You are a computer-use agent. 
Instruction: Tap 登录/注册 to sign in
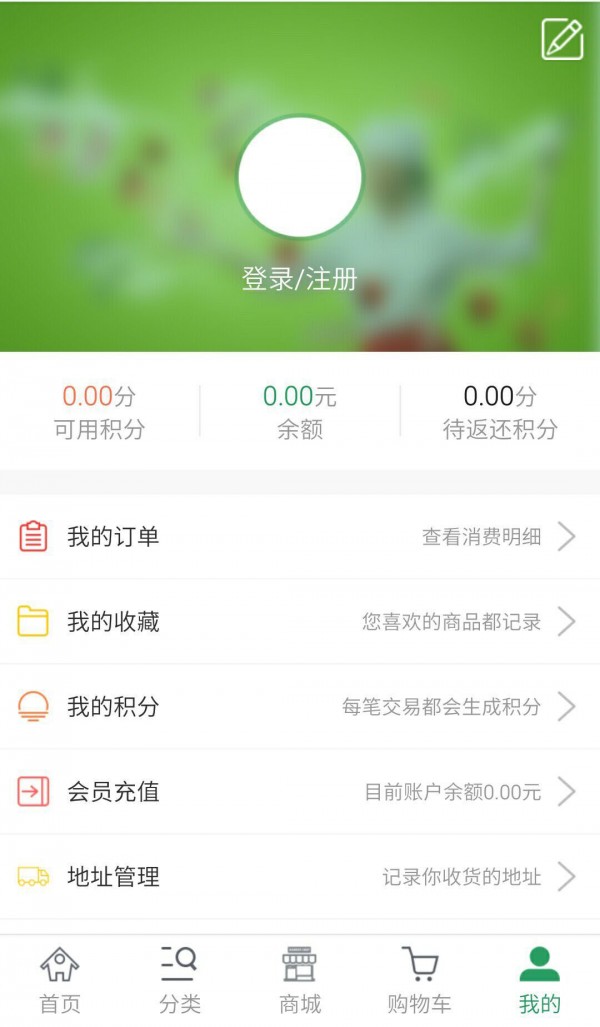coord(300,279)
